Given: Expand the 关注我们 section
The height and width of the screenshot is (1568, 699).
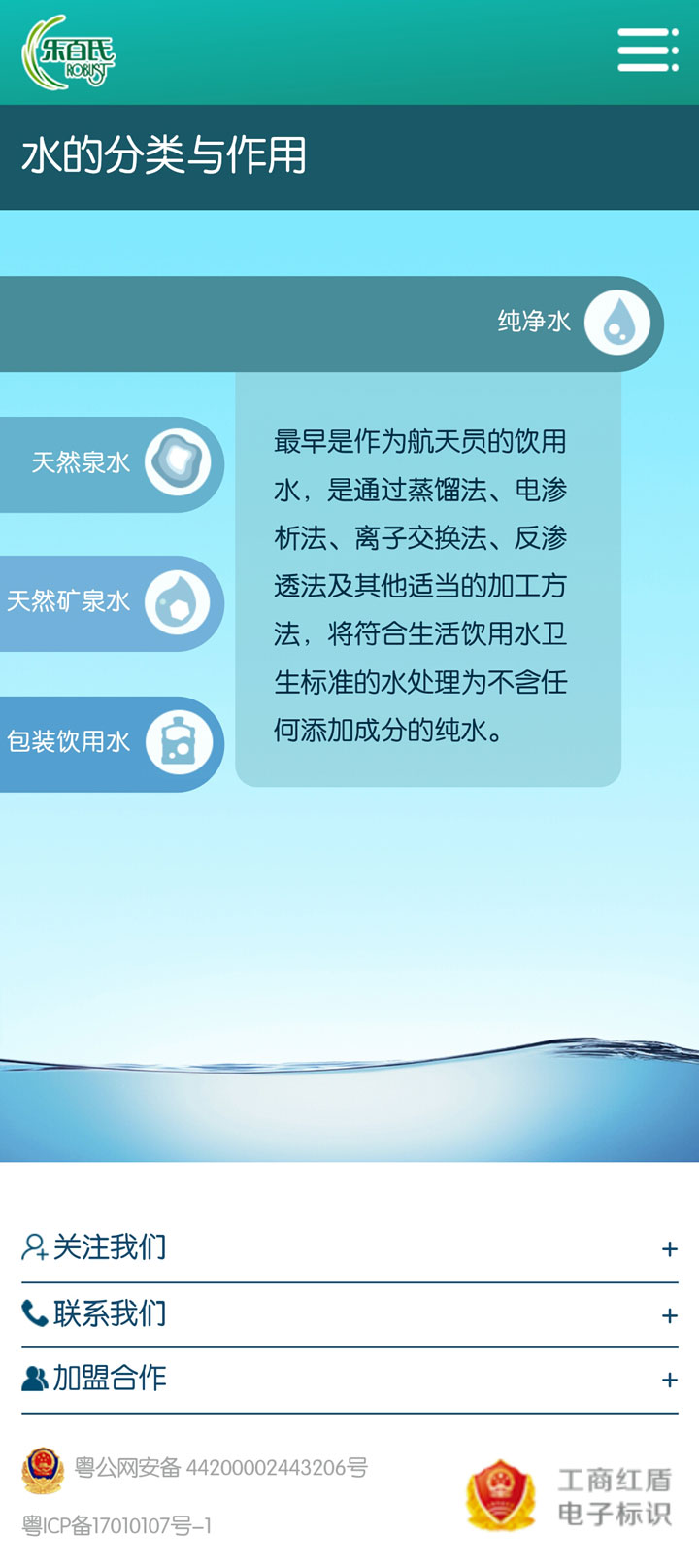Looking at the screenshot, I should point(349,1247).
